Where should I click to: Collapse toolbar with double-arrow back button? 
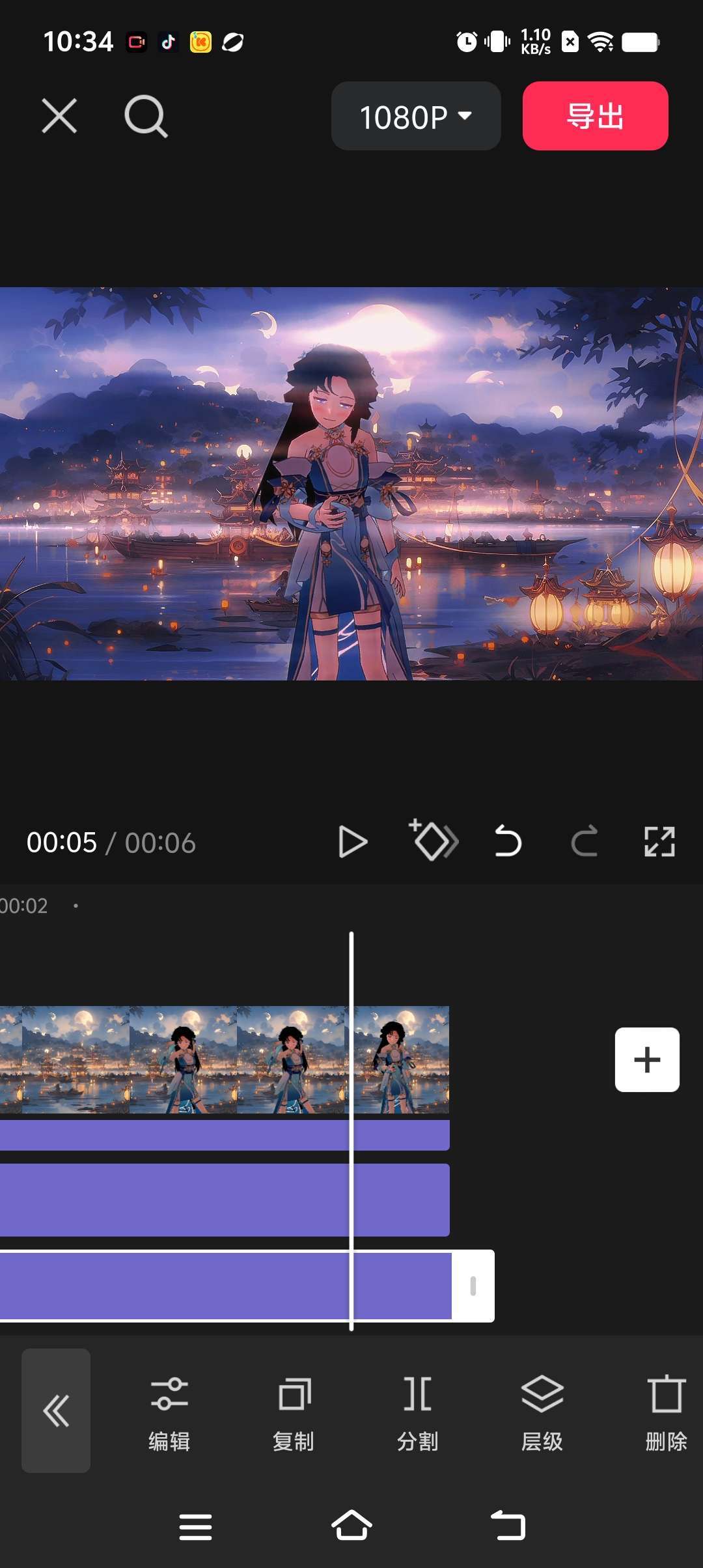(x=56, y=1410)
